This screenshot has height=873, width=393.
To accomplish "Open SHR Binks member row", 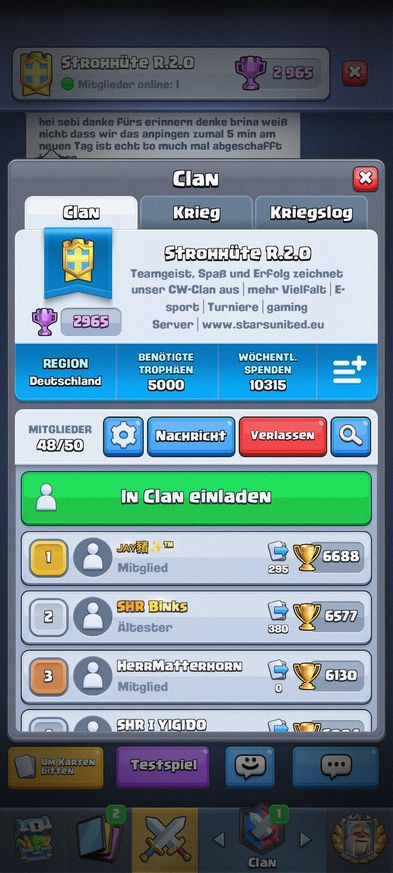I will click(196, 617).
